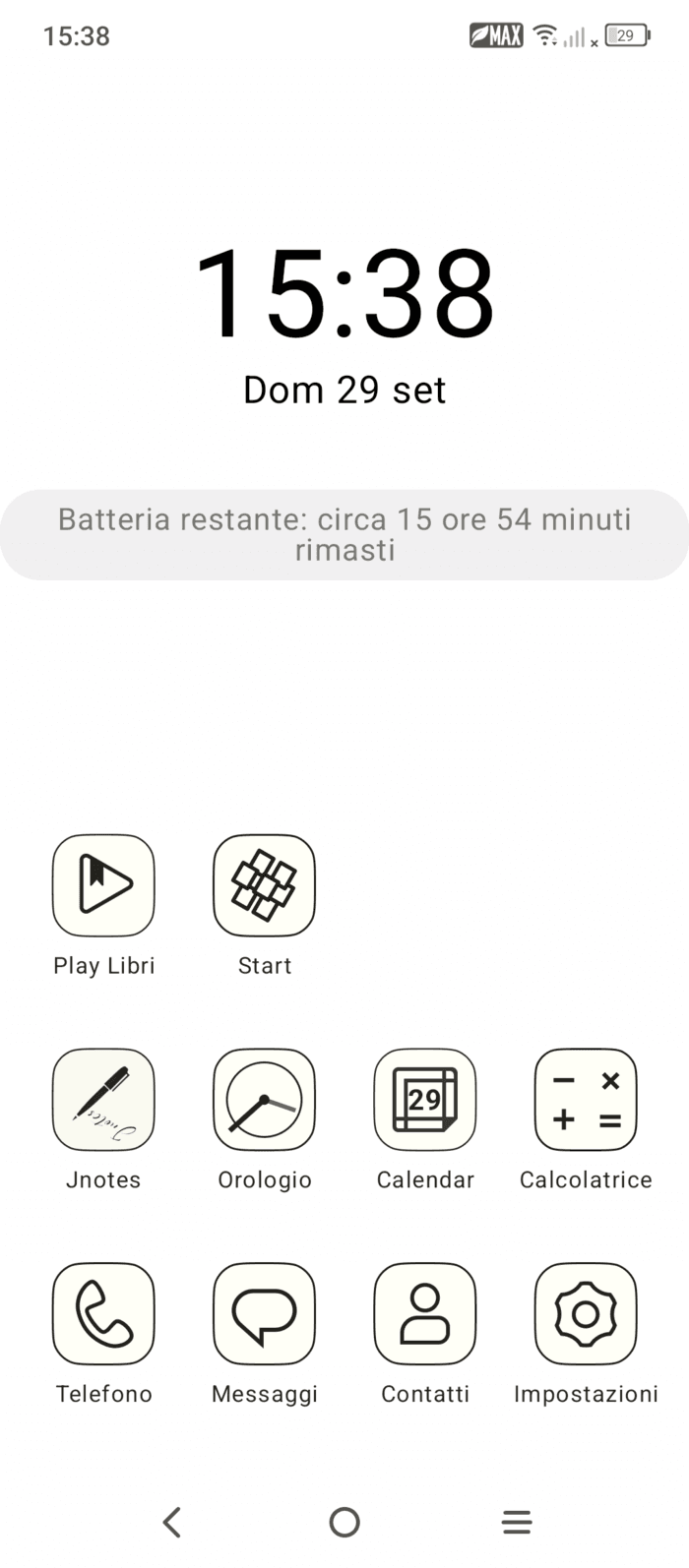Open the Calcolatrice calculator
This screenshot has height=1568, width=689.
click(x=586, y=1099)
